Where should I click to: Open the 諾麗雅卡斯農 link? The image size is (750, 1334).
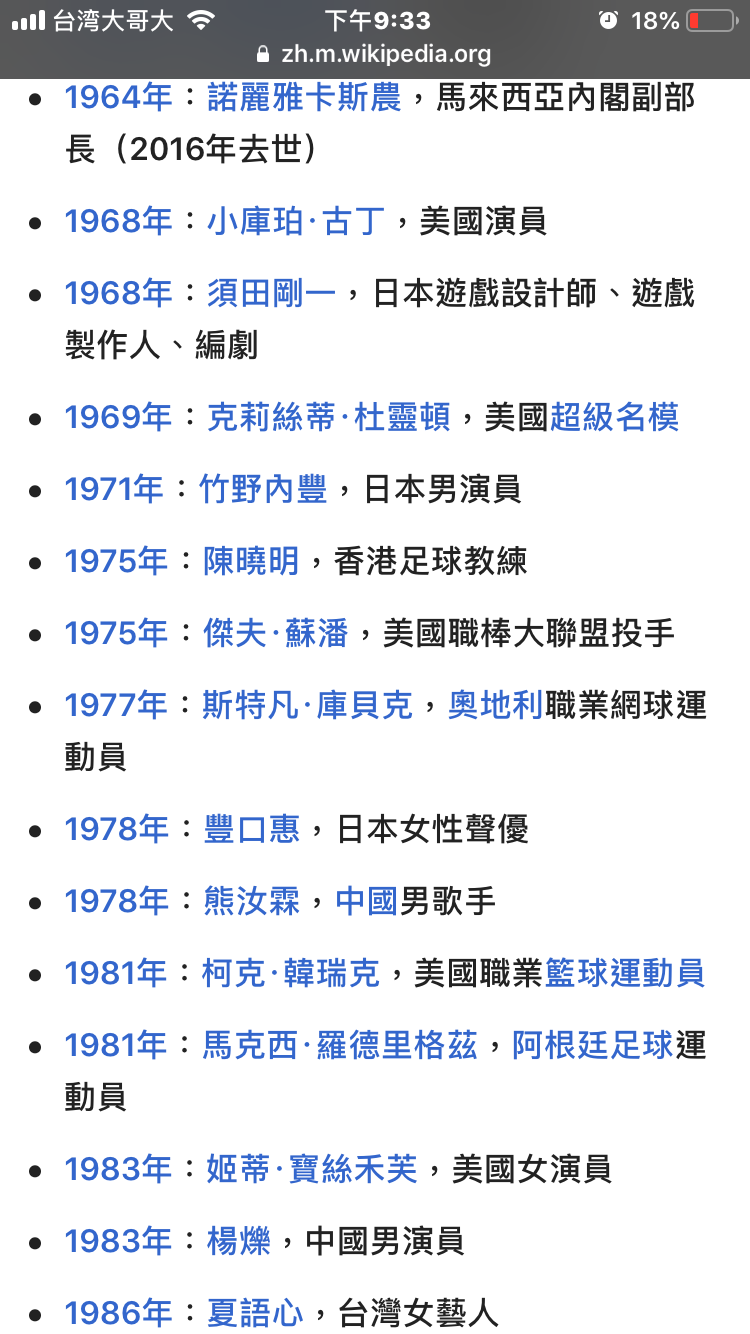(304, 97)
